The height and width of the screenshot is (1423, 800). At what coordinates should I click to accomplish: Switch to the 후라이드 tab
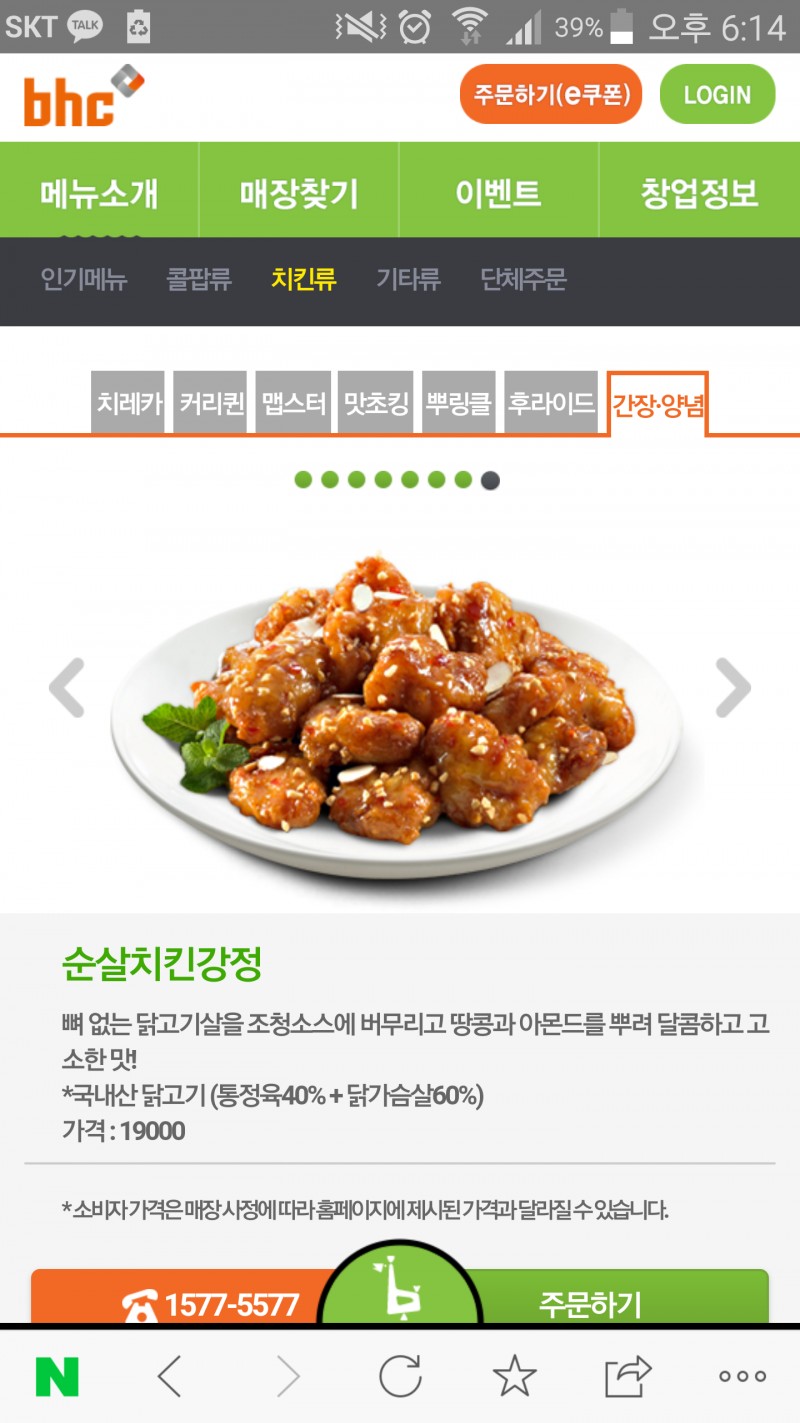[x=551, y=403]
